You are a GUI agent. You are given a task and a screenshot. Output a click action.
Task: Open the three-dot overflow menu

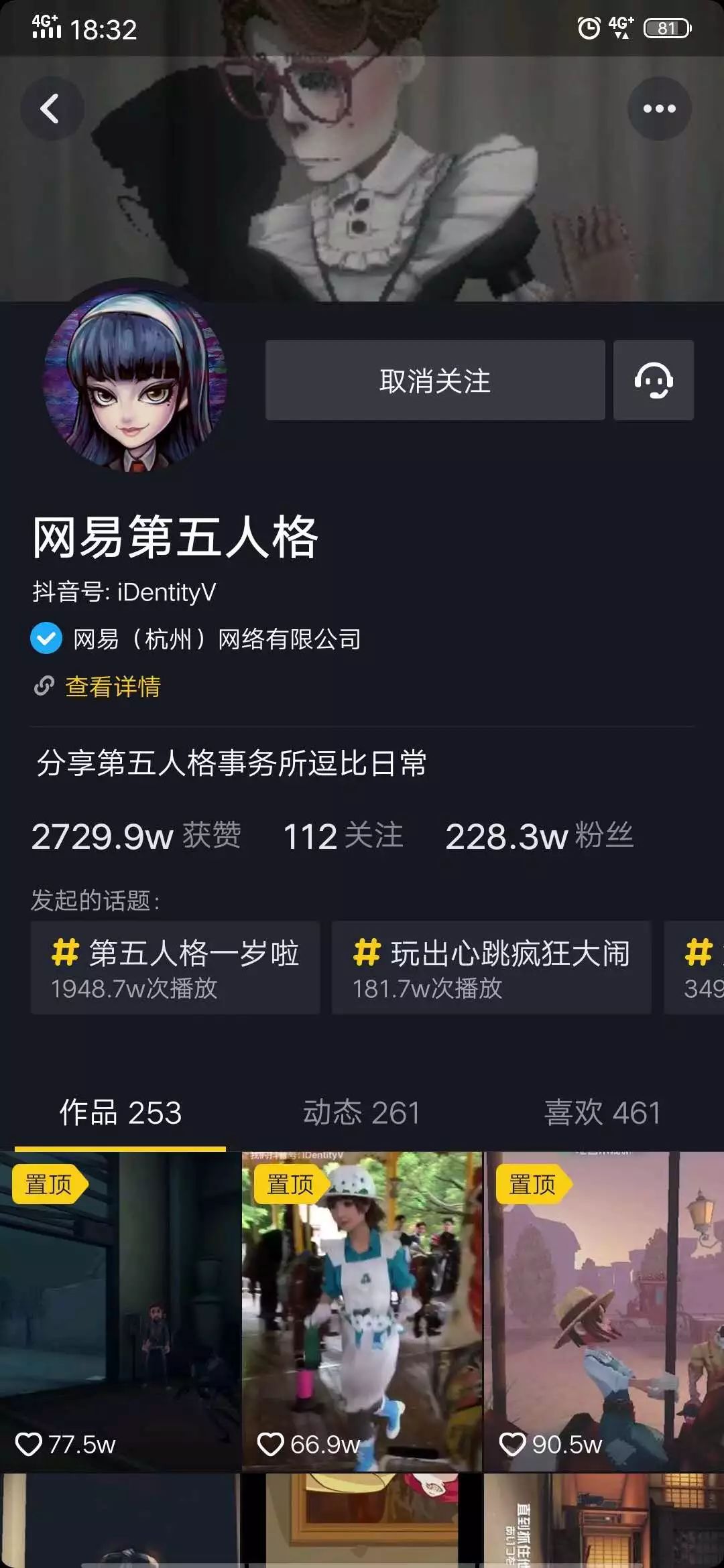point(659,109)
